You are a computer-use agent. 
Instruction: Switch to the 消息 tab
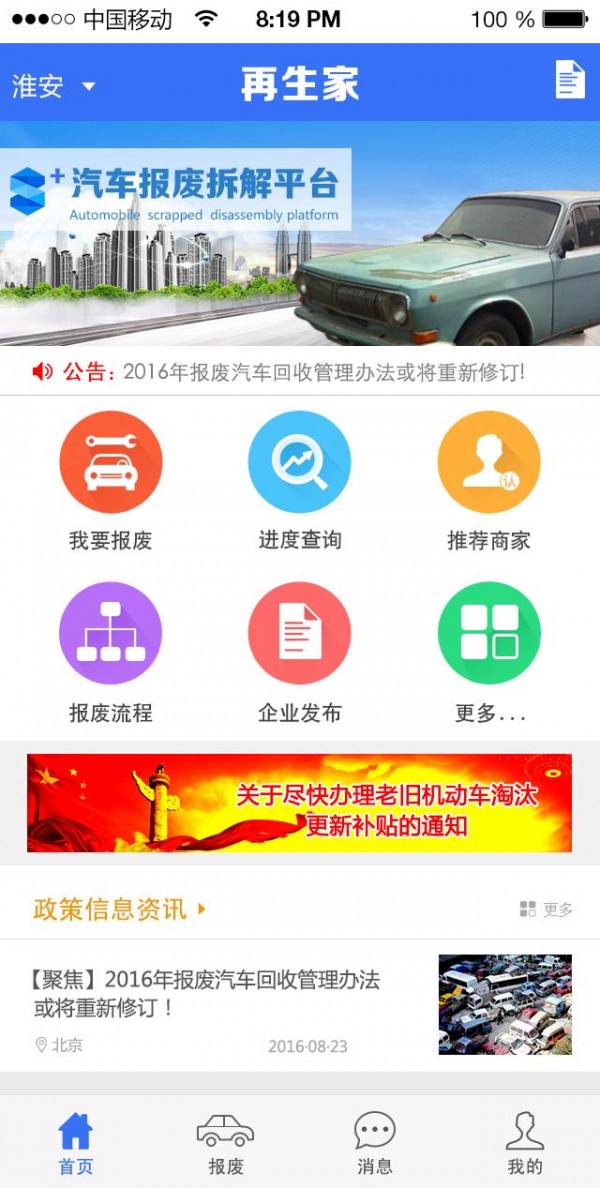[375, 1143]
